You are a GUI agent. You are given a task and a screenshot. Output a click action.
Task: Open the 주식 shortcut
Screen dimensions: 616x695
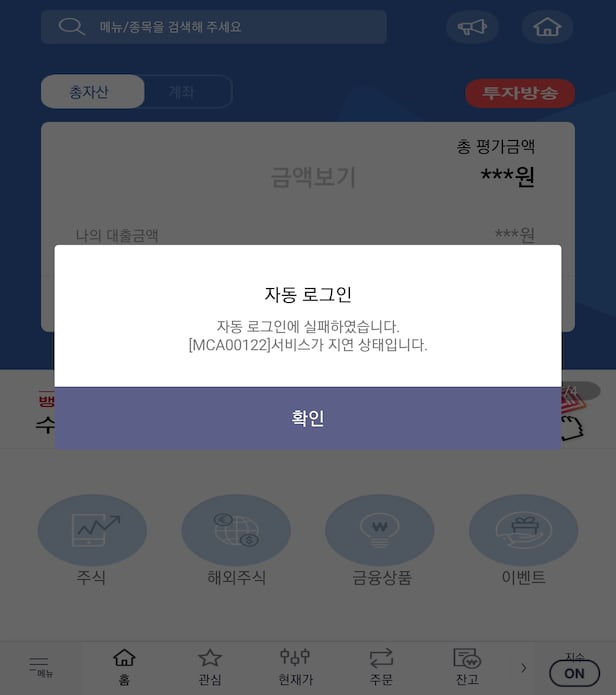pos(91,540)
